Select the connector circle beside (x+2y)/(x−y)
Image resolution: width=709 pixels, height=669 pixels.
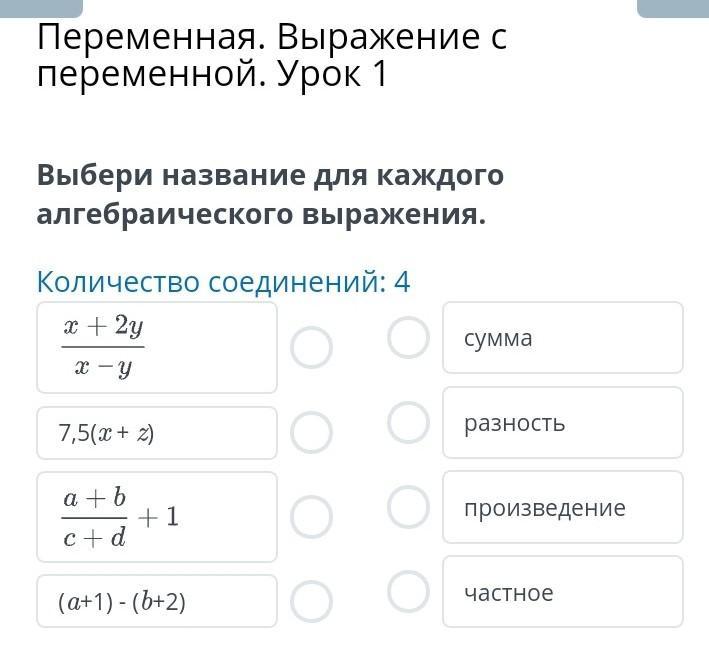(x=311, y=348)
